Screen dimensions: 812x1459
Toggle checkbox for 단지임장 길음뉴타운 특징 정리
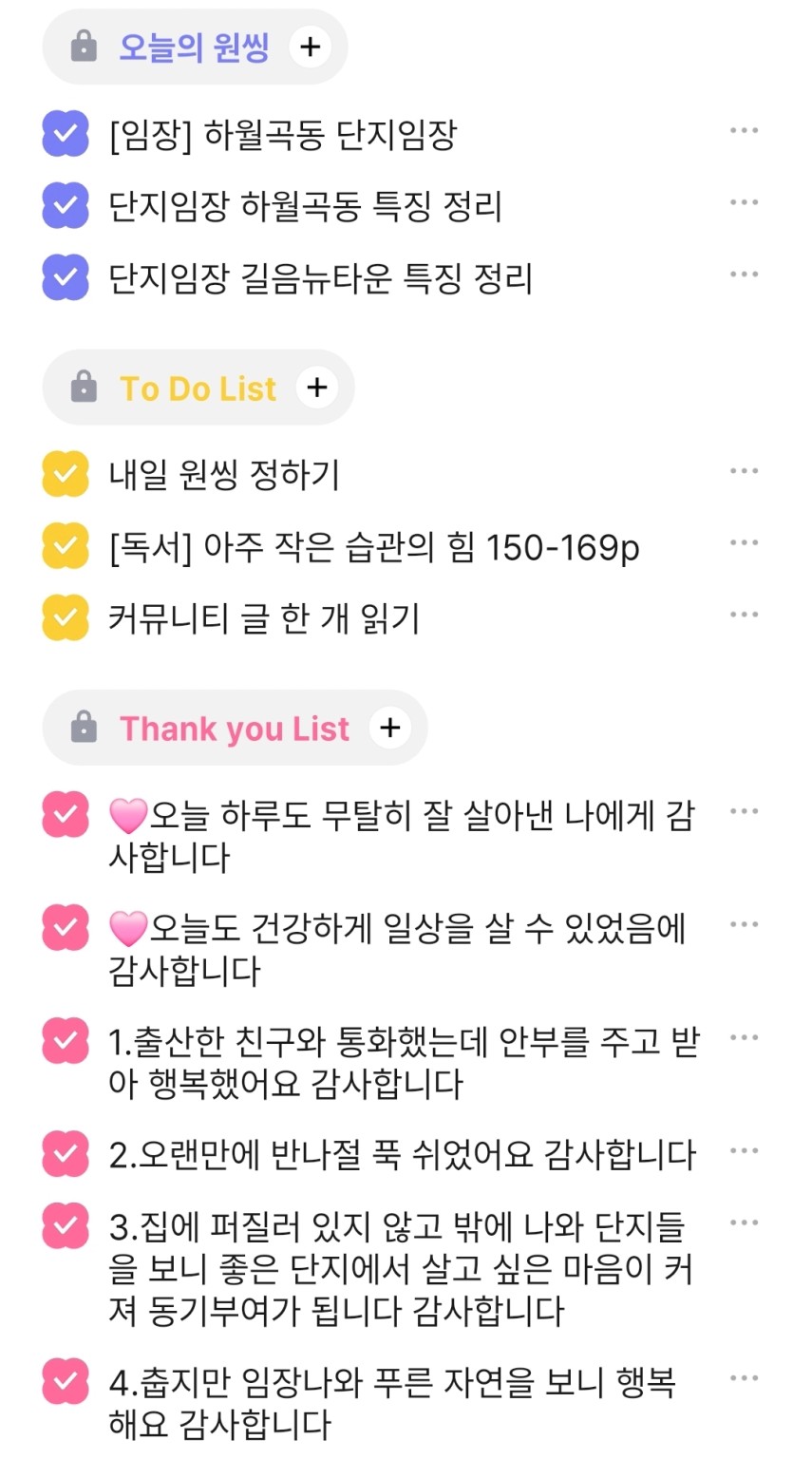point(66,276)
